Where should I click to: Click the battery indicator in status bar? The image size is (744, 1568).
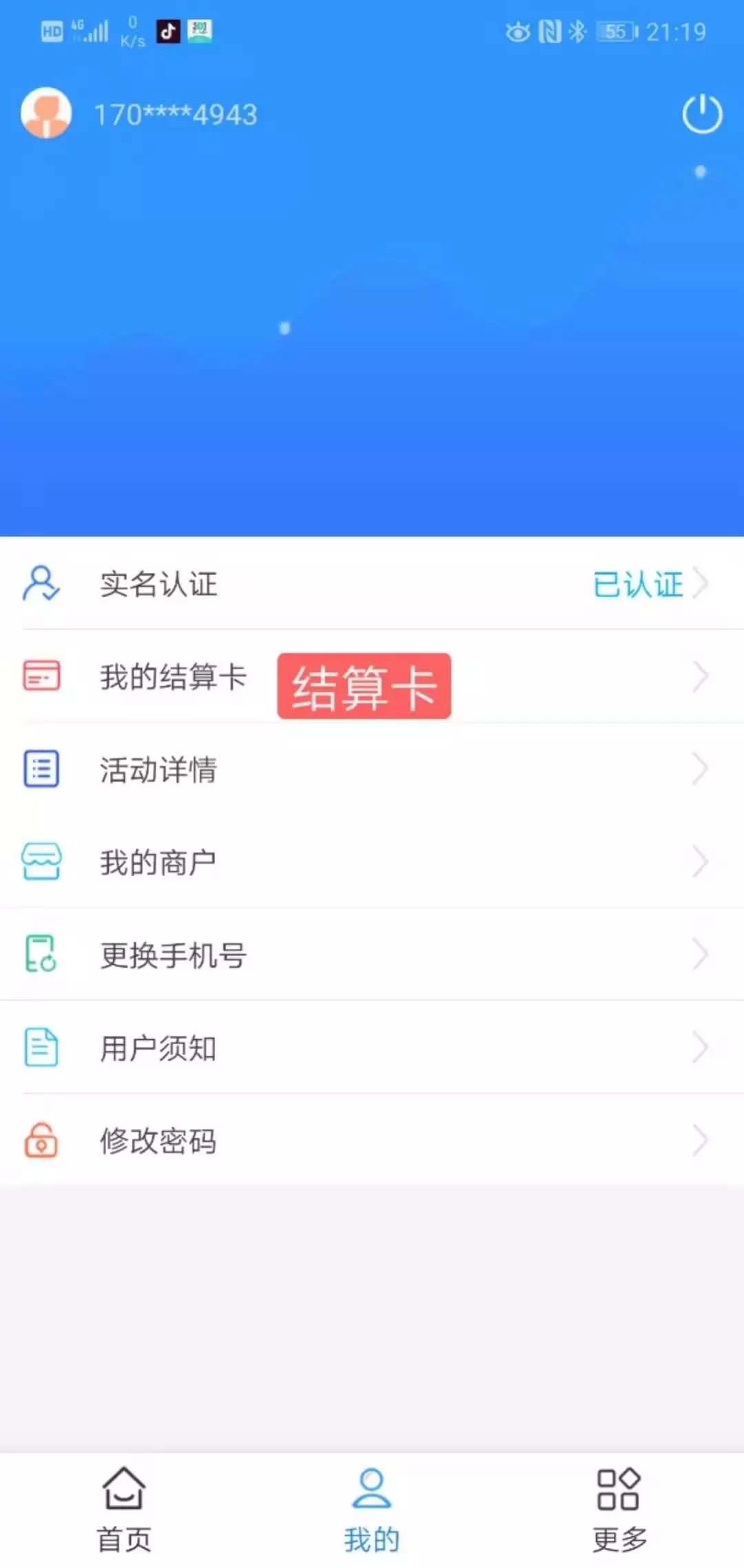[615, 30]
